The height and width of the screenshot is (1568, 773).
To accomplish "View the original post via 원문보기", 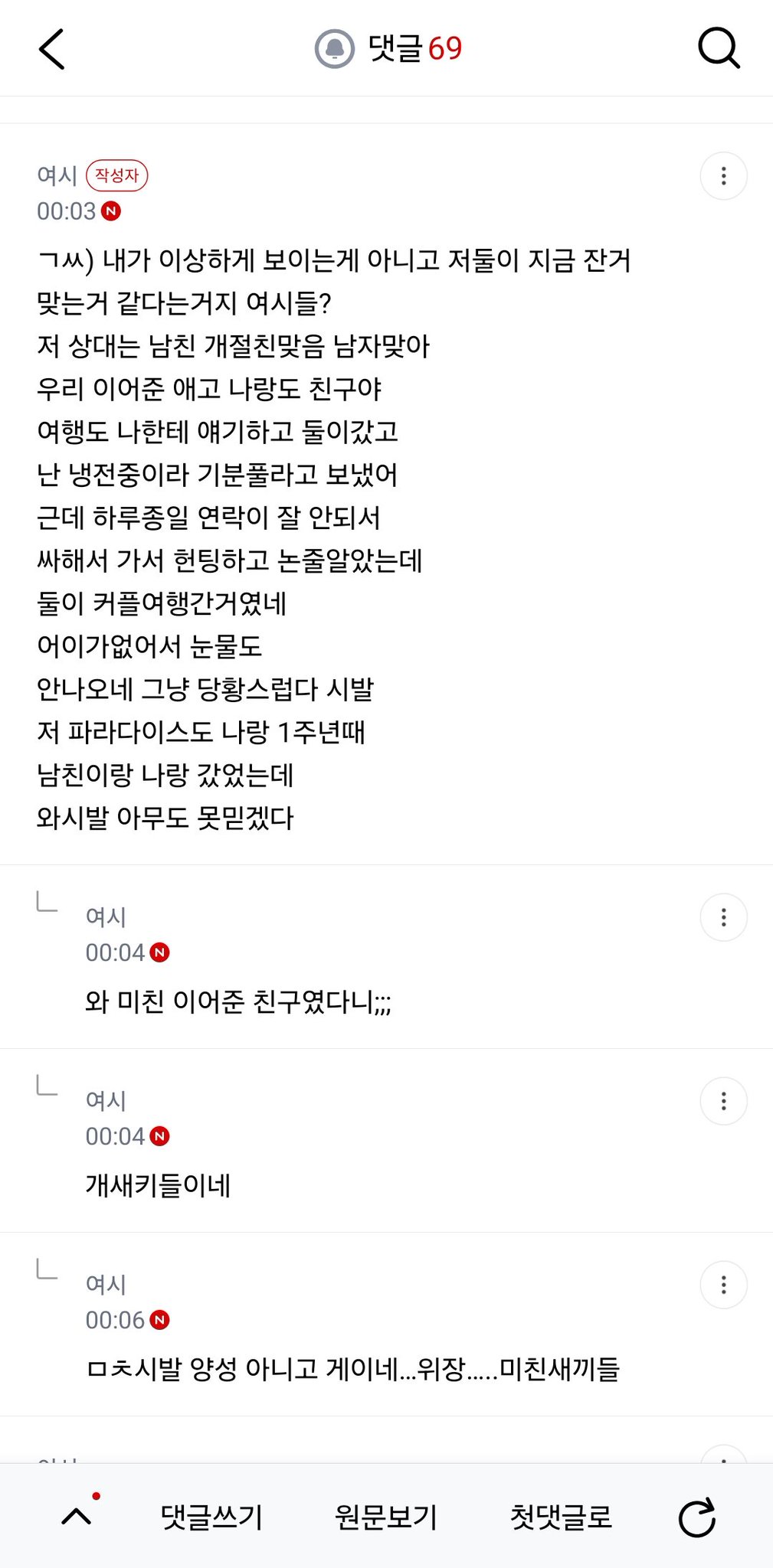I will [x=386, y=1516].
